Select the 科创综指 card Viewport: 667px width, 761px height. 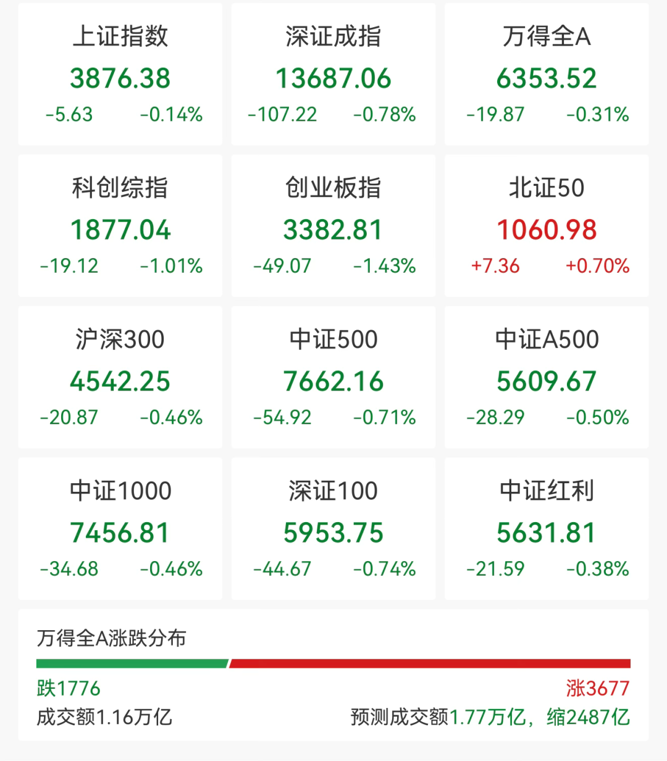coord(120,226)
